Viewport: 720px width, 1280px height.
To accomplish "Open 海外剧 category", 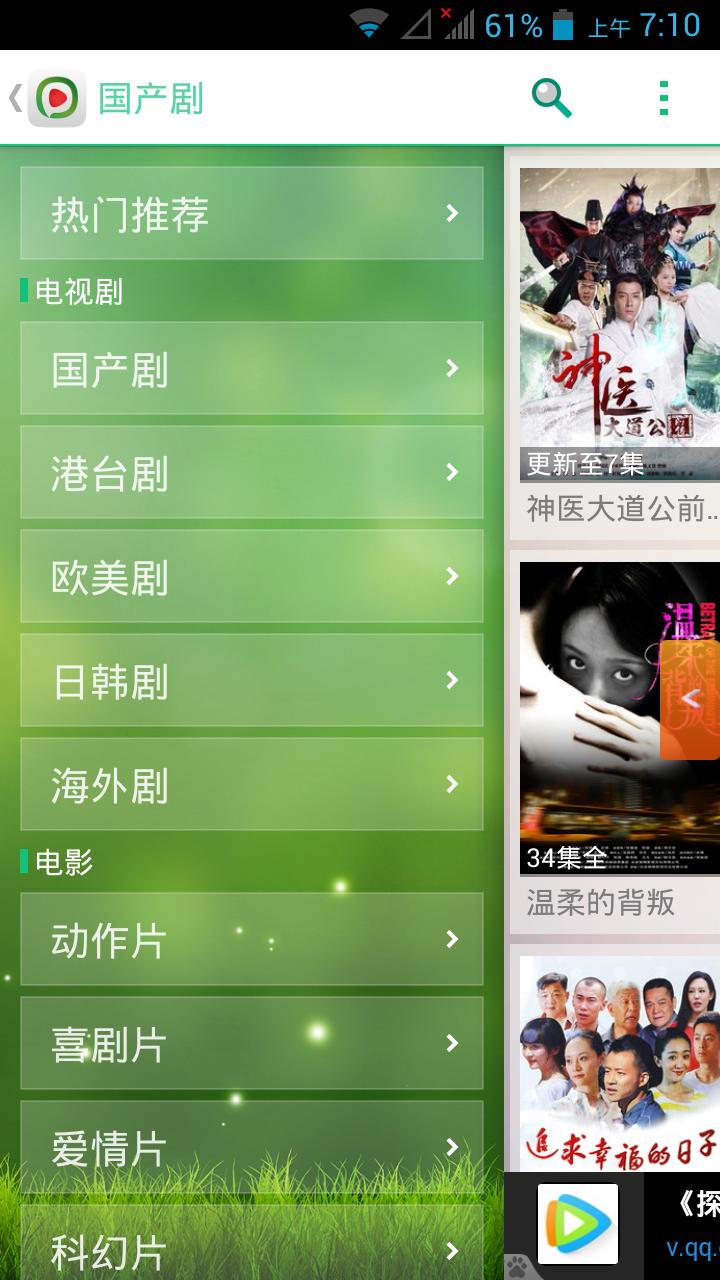I will [252, 785].
